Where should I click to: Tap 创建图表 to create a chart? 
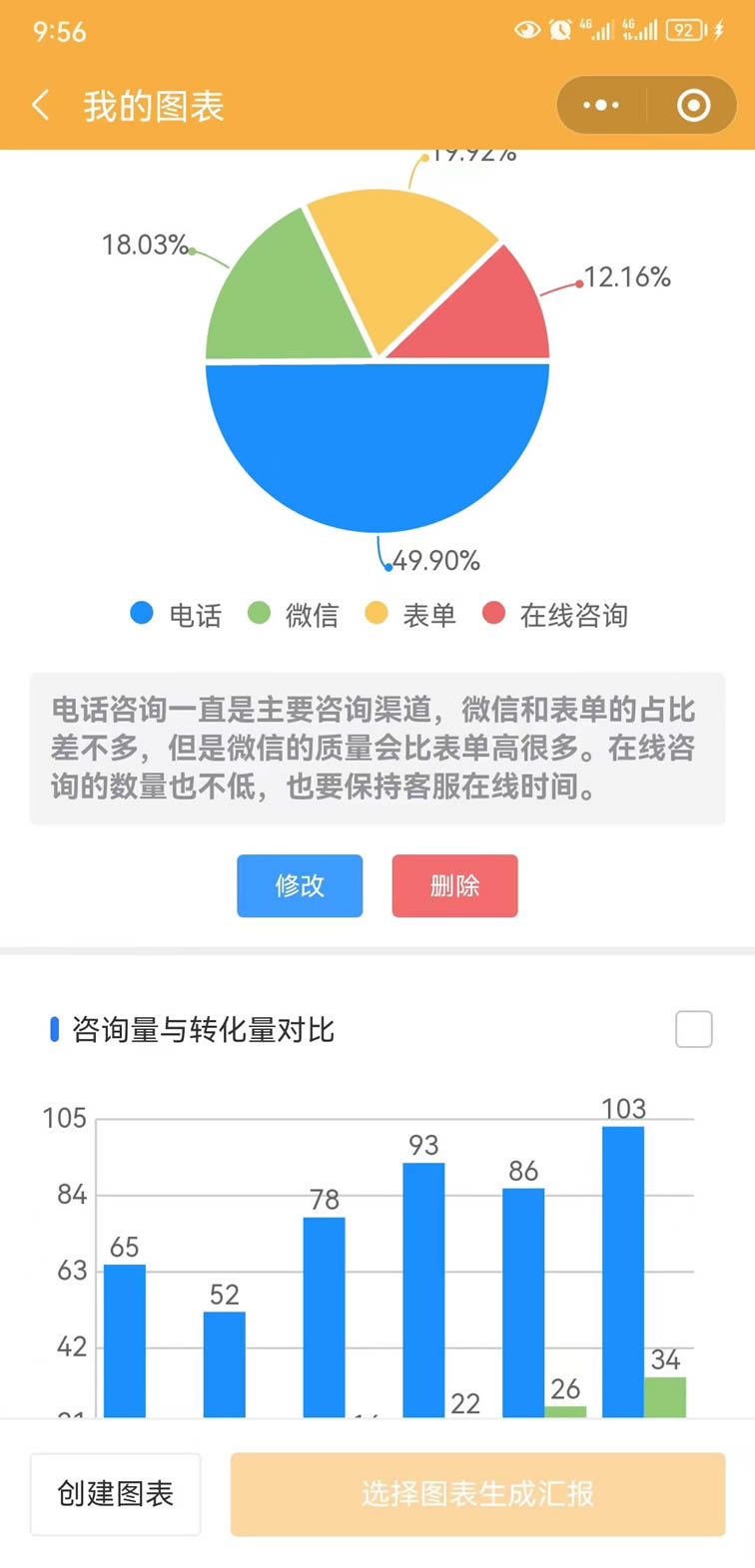click(116, 1493)
